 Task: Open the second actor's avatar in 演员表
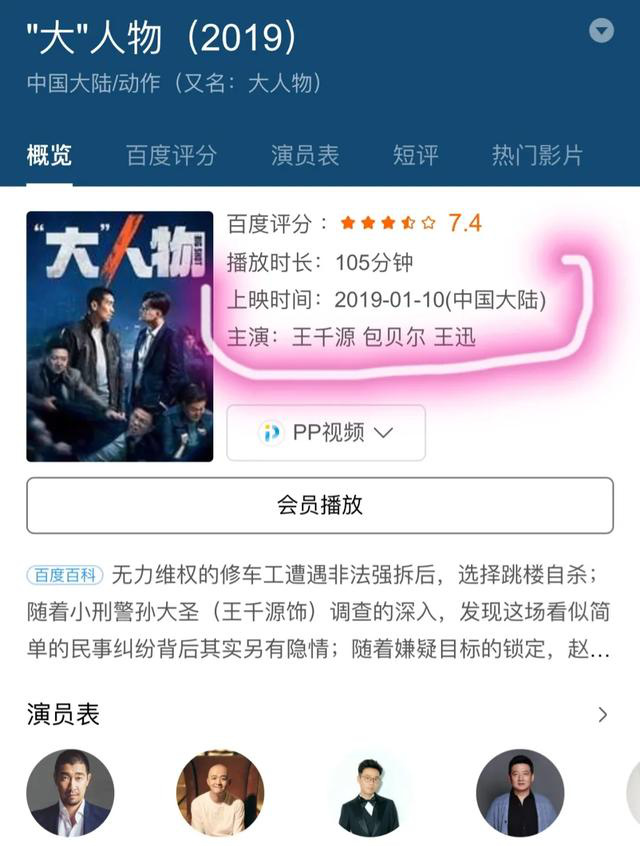tap(220, 793)
